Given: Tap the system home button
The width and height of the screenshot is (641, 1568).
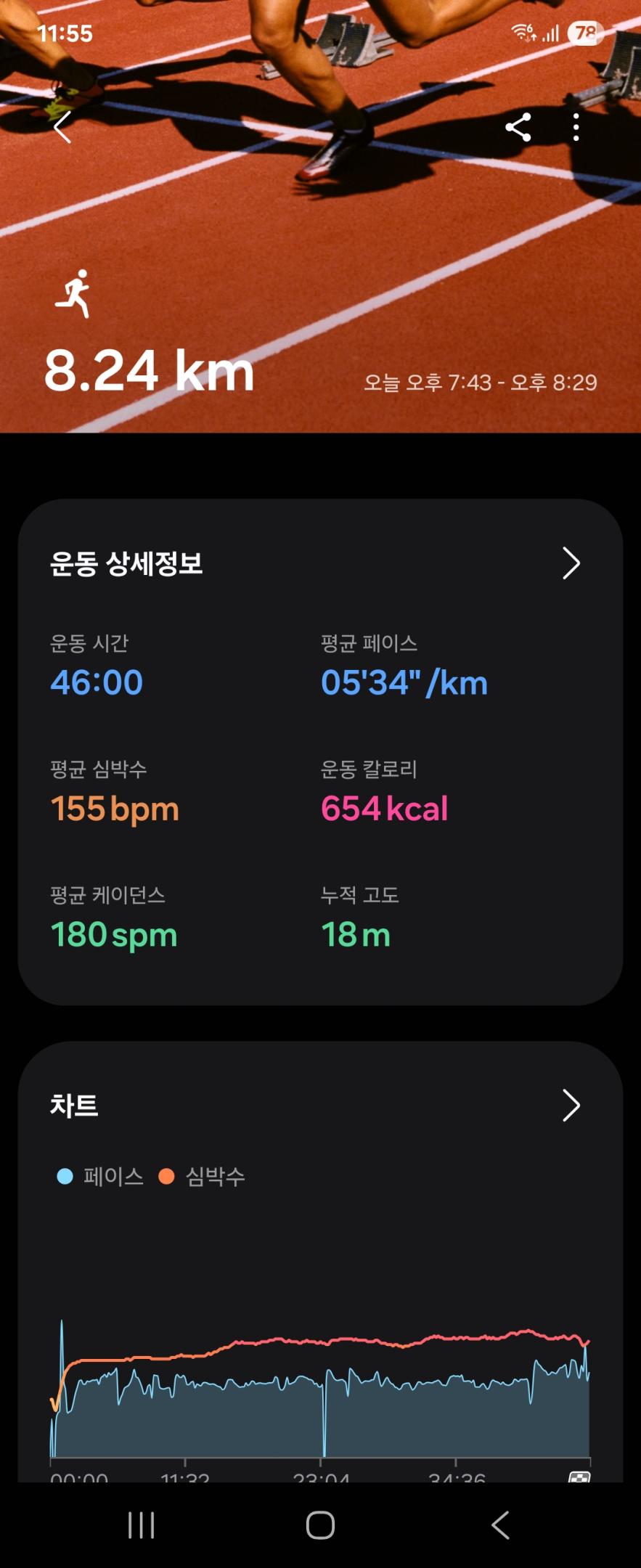Looking at the screenshot, I should (320, 1525).
